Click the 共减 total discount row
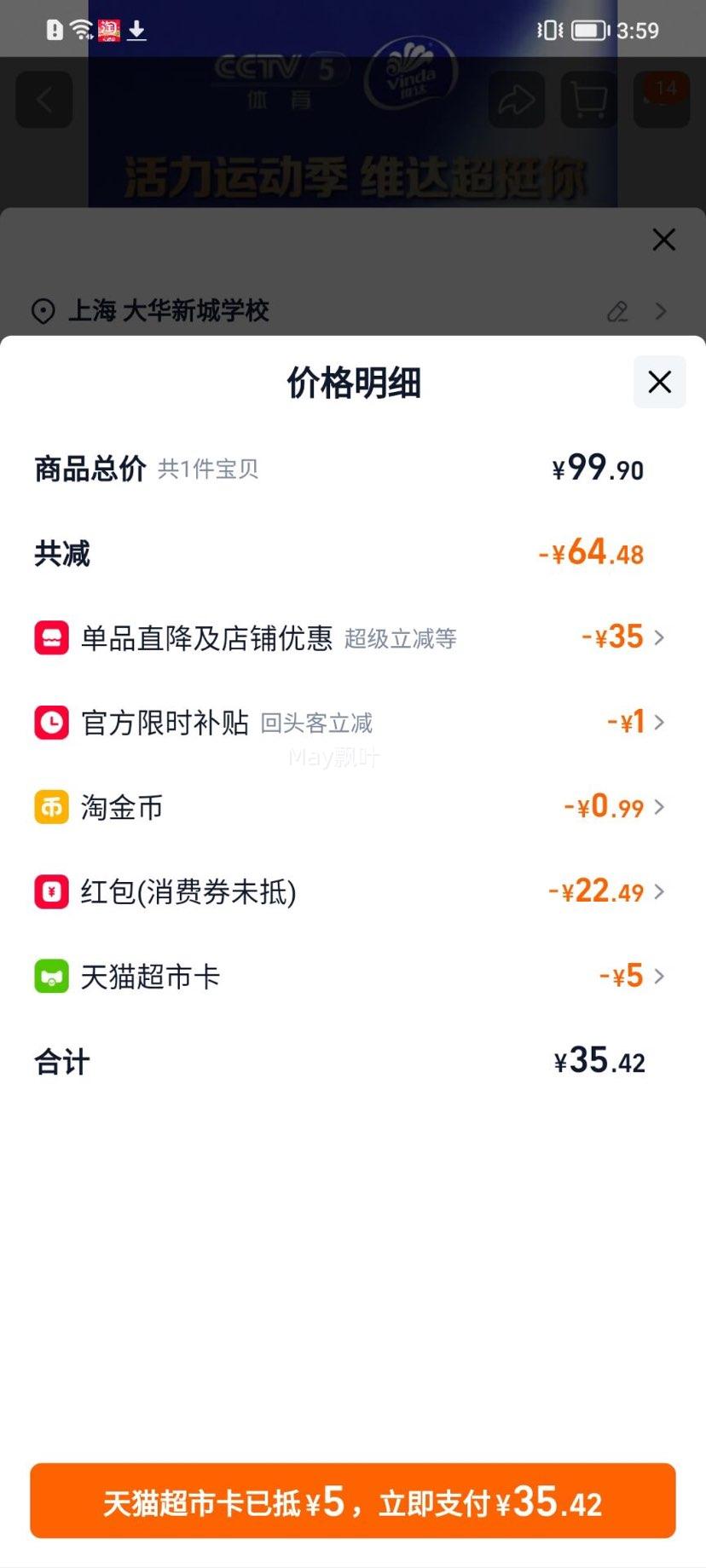This screenshot has width=706, height=1568. pyautogui.click(x=353, y=553)
